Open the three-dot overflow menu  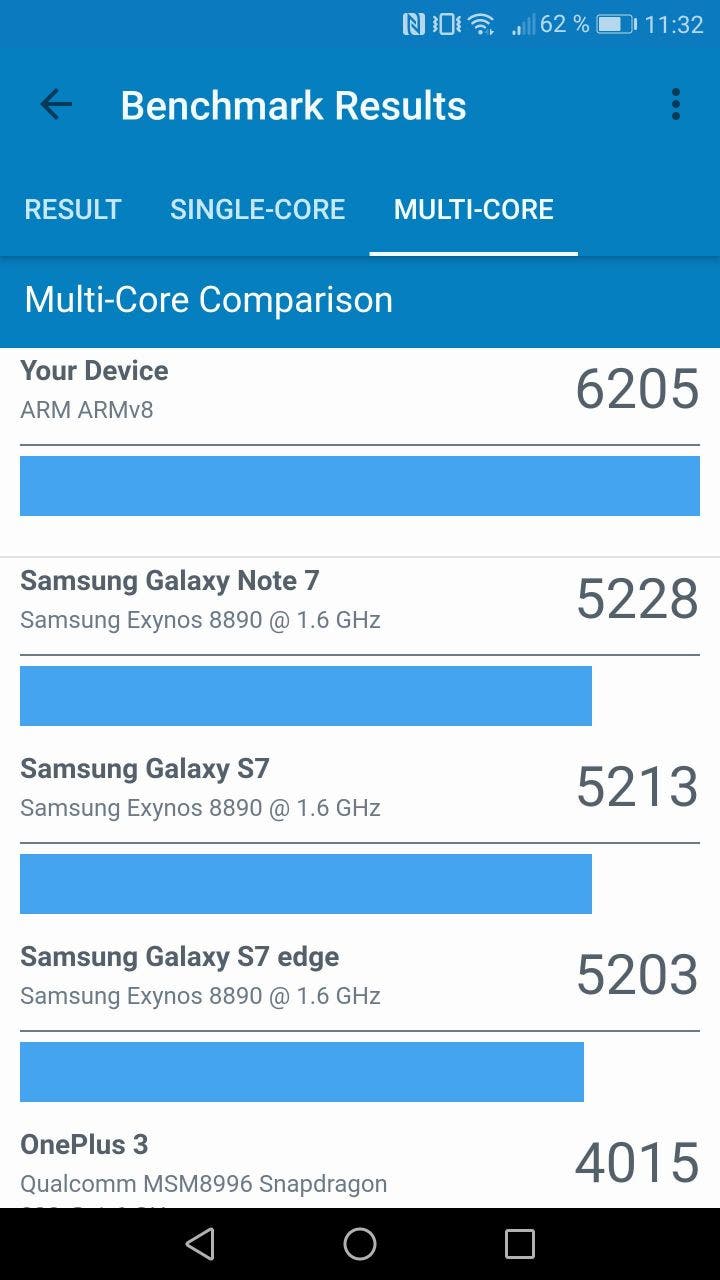click(x=676, y=105)
